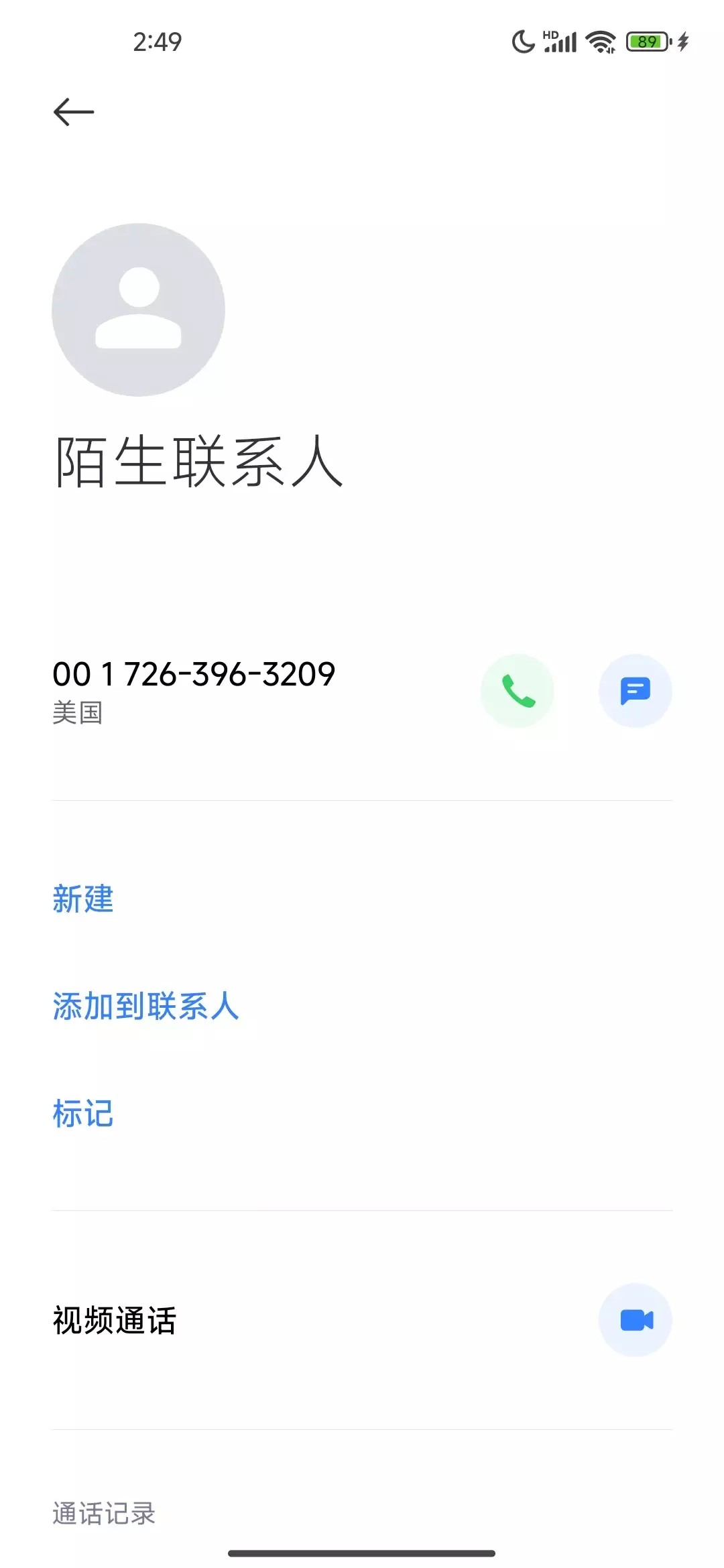Screen dimensions: 724x1568
Task: Tap the green phone icon to call
Action: pos(517,691)
